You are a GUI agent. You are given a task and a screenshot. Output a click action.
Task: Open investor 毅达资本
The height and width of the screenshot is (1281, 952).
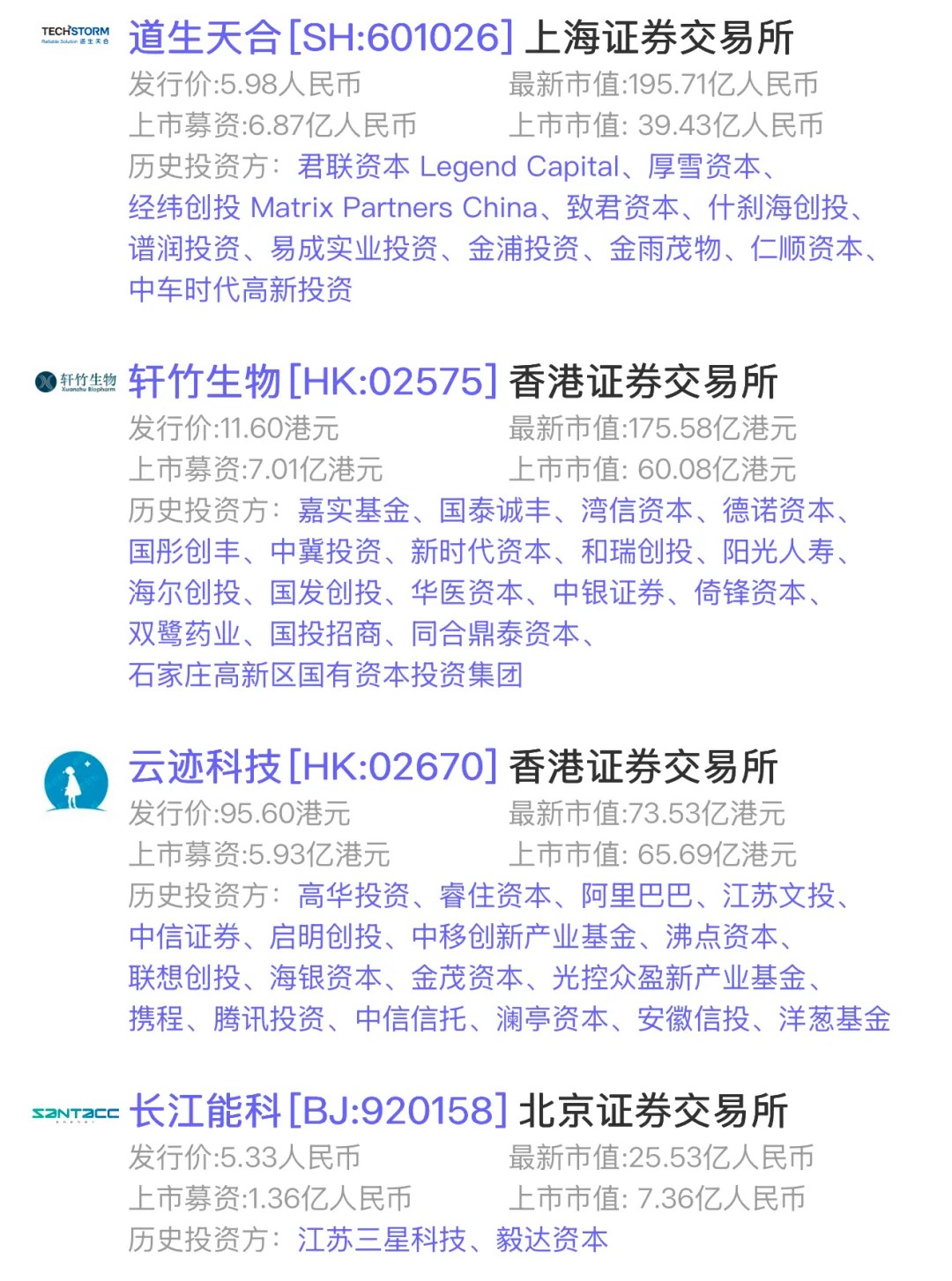pos(552,1240)
